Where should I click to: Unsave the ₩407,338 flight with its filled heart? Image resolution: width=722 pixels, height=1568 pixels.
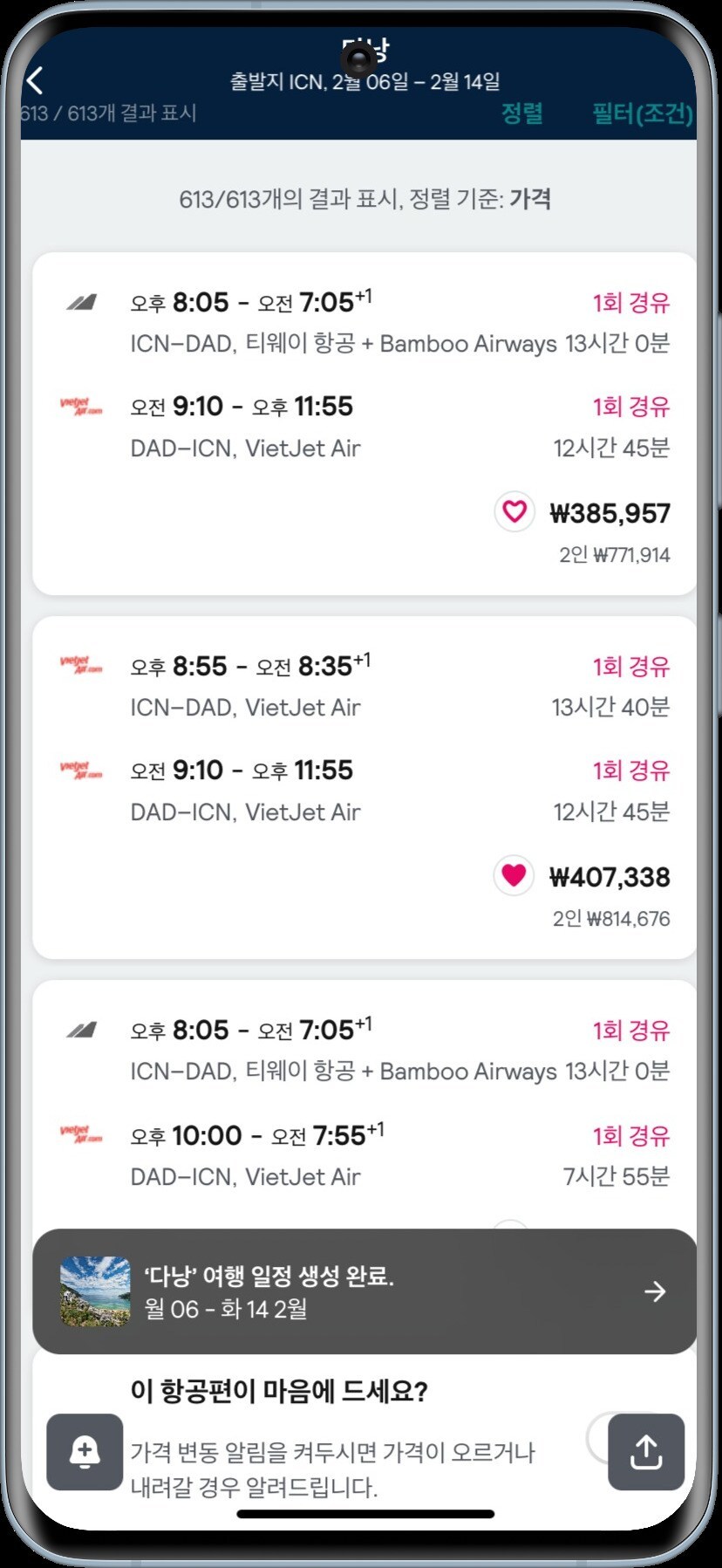[x=514, y=875]
